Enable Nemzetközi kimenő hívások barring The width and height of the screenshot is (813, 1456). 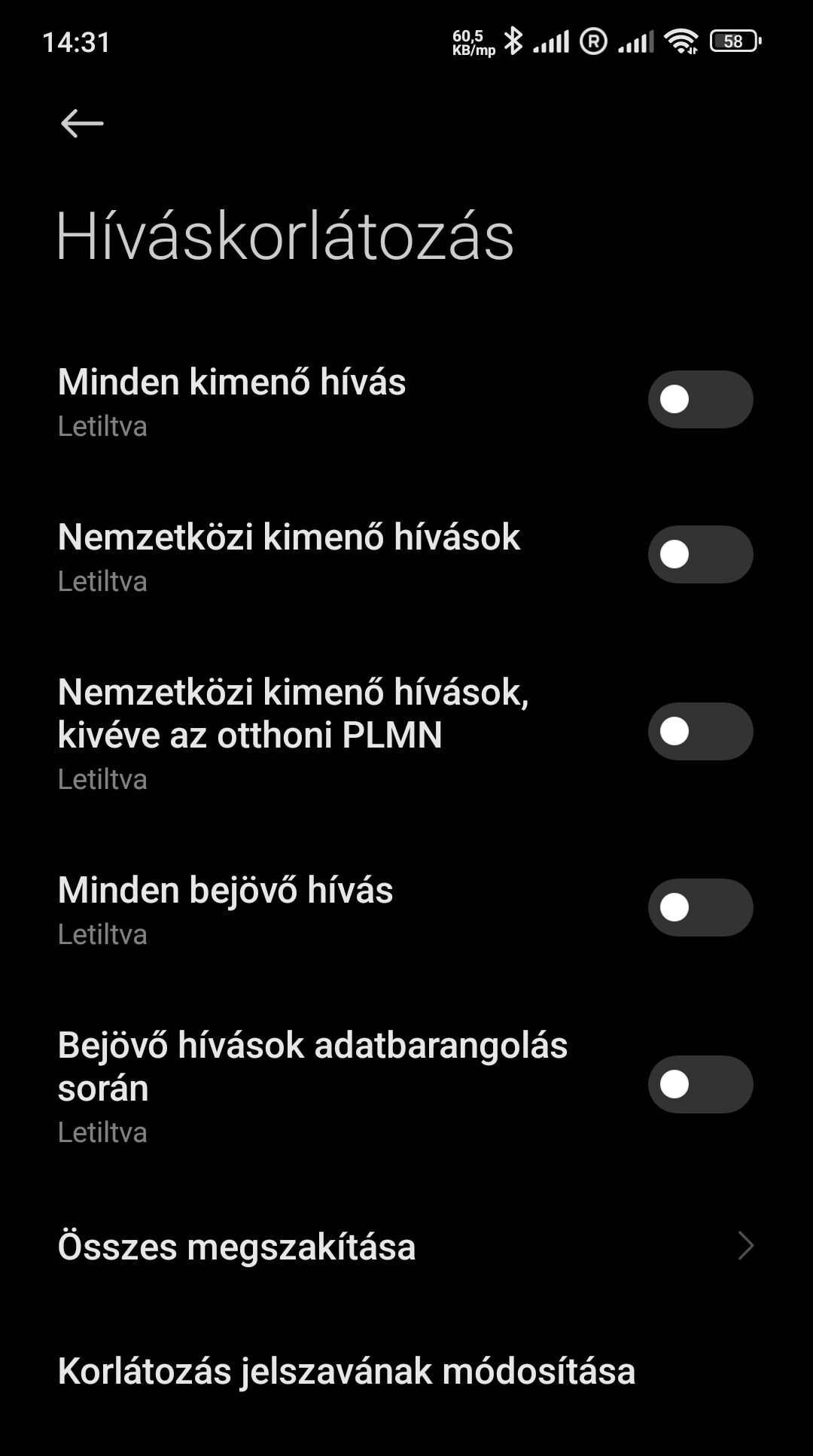pyautogui.click(x=700, y=554)
